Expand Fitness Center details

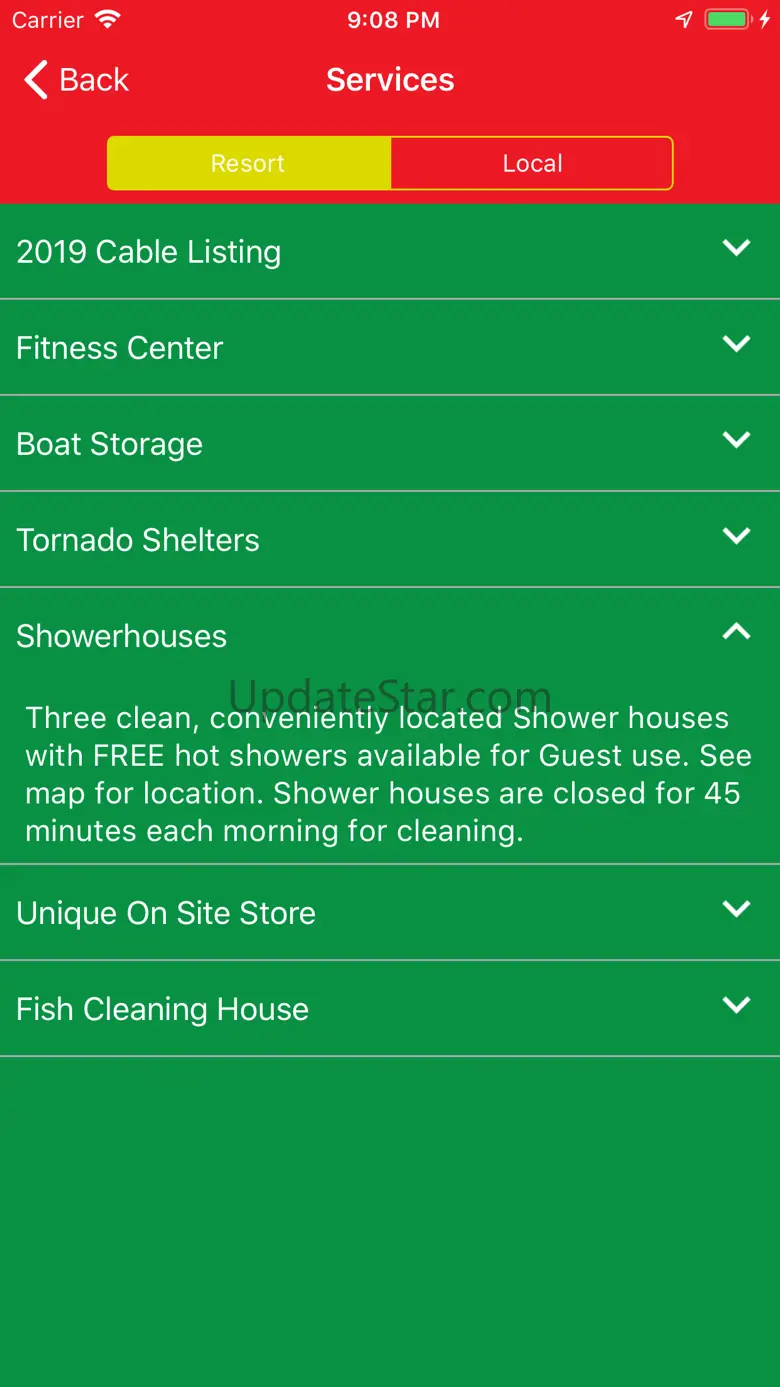[389, 347]
